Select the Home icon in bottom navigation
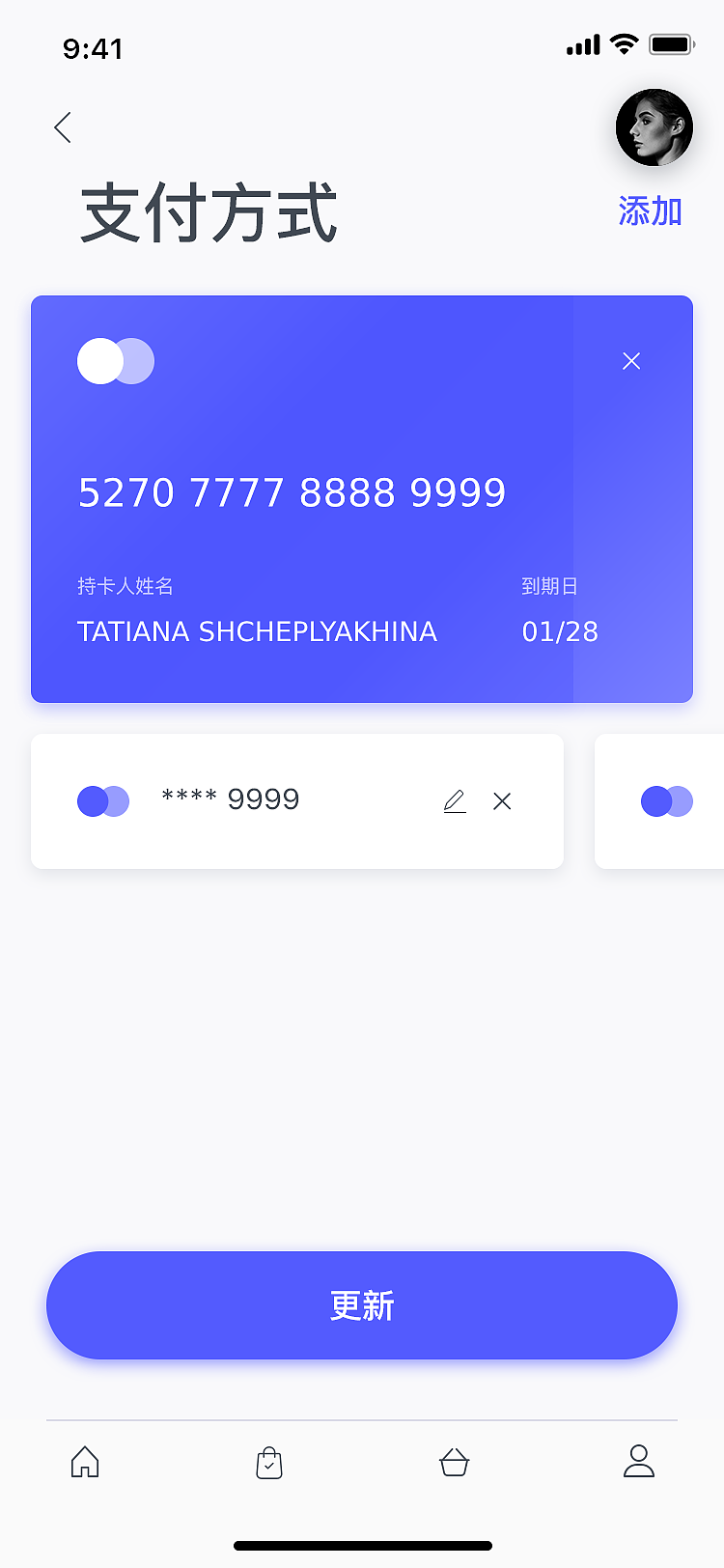This screenshot has width=724, height=1568. [84, 1463]
